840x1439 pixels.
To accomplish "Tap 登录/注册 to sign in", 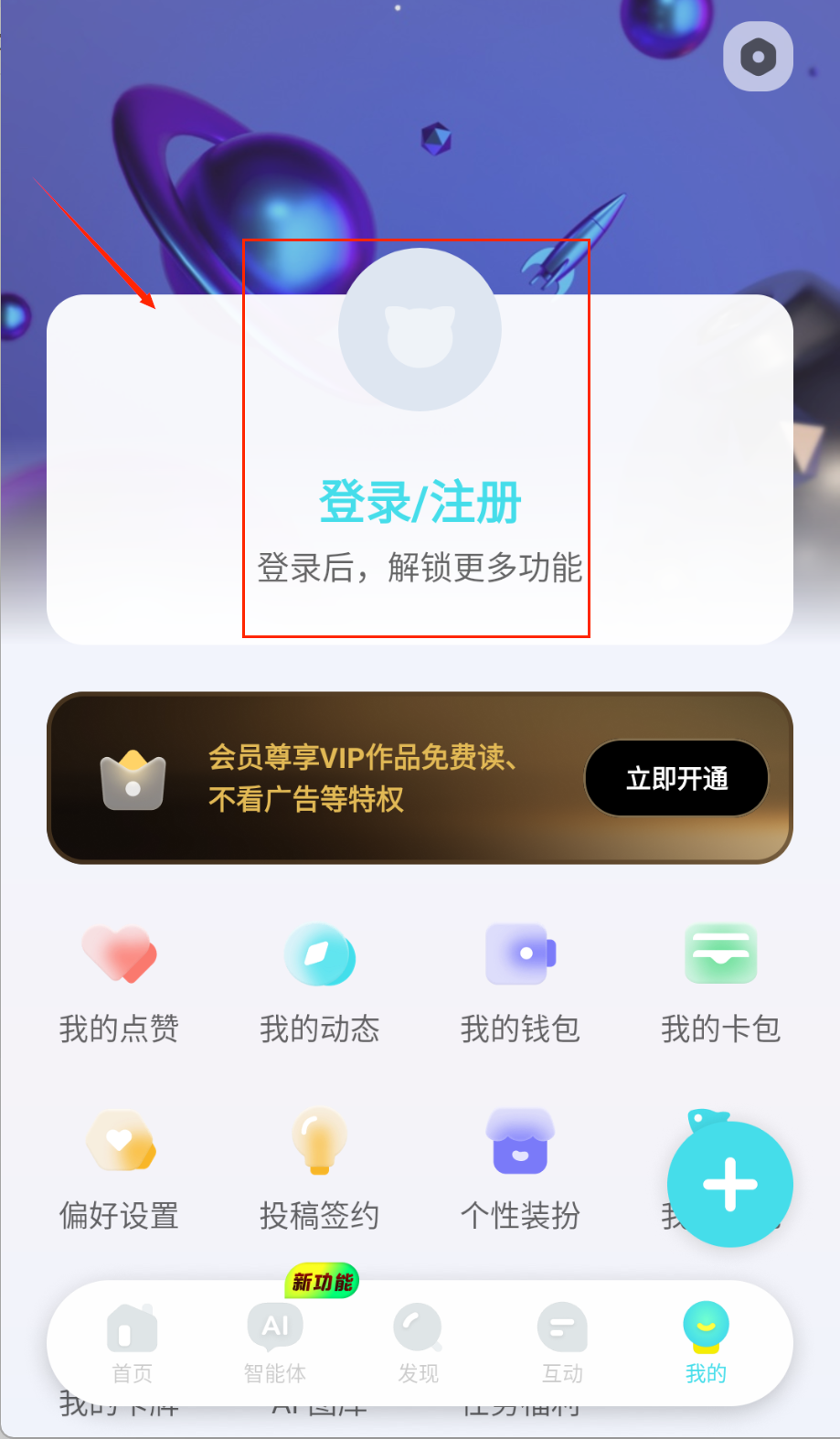I will tap(420, 502).
